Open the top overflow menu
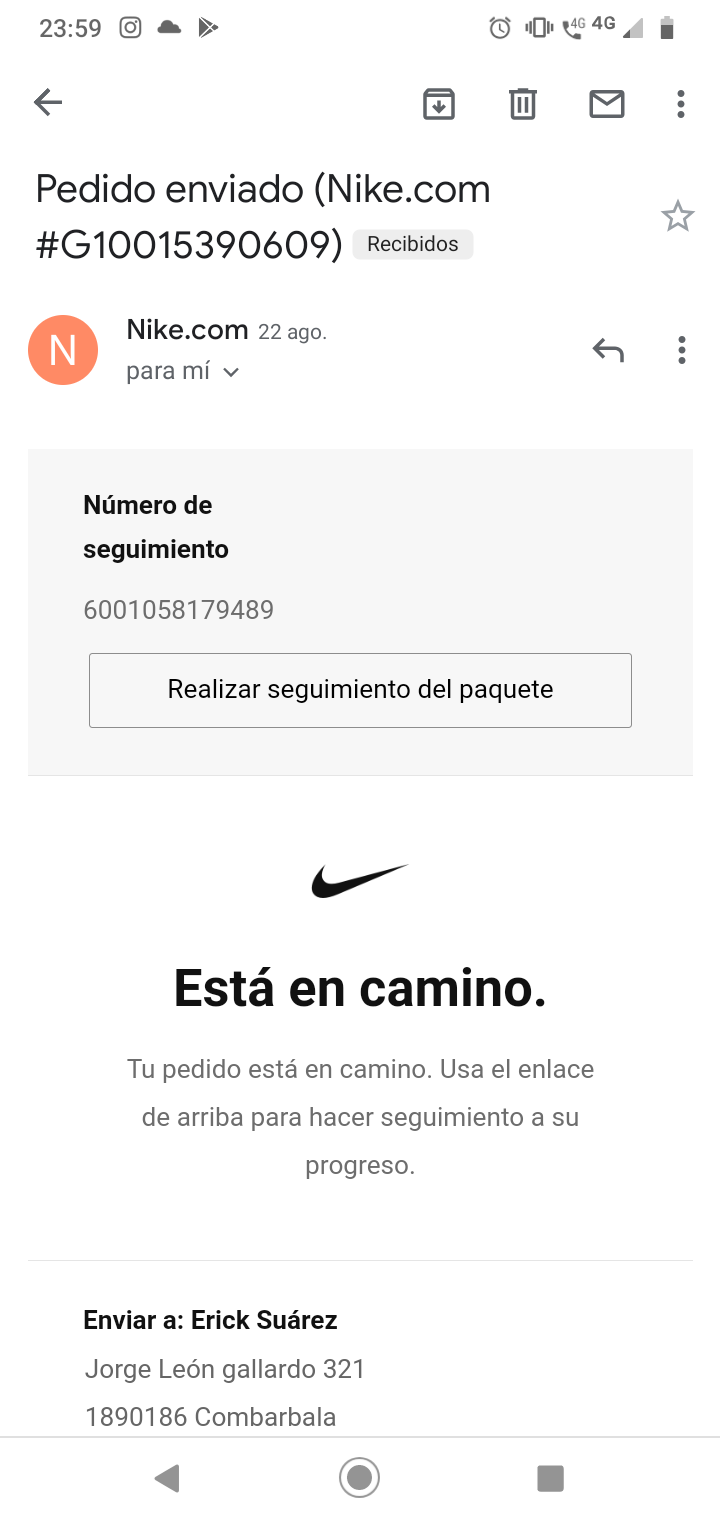 [x=681, y=103]
